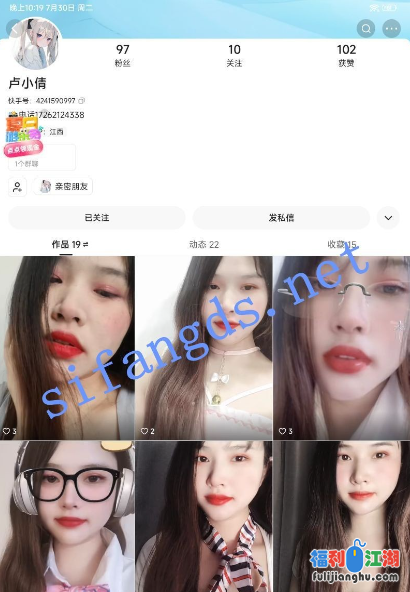Open the video with pink choker necklace
The height and width of the screenshot is (592, 410).
(204, 348)
